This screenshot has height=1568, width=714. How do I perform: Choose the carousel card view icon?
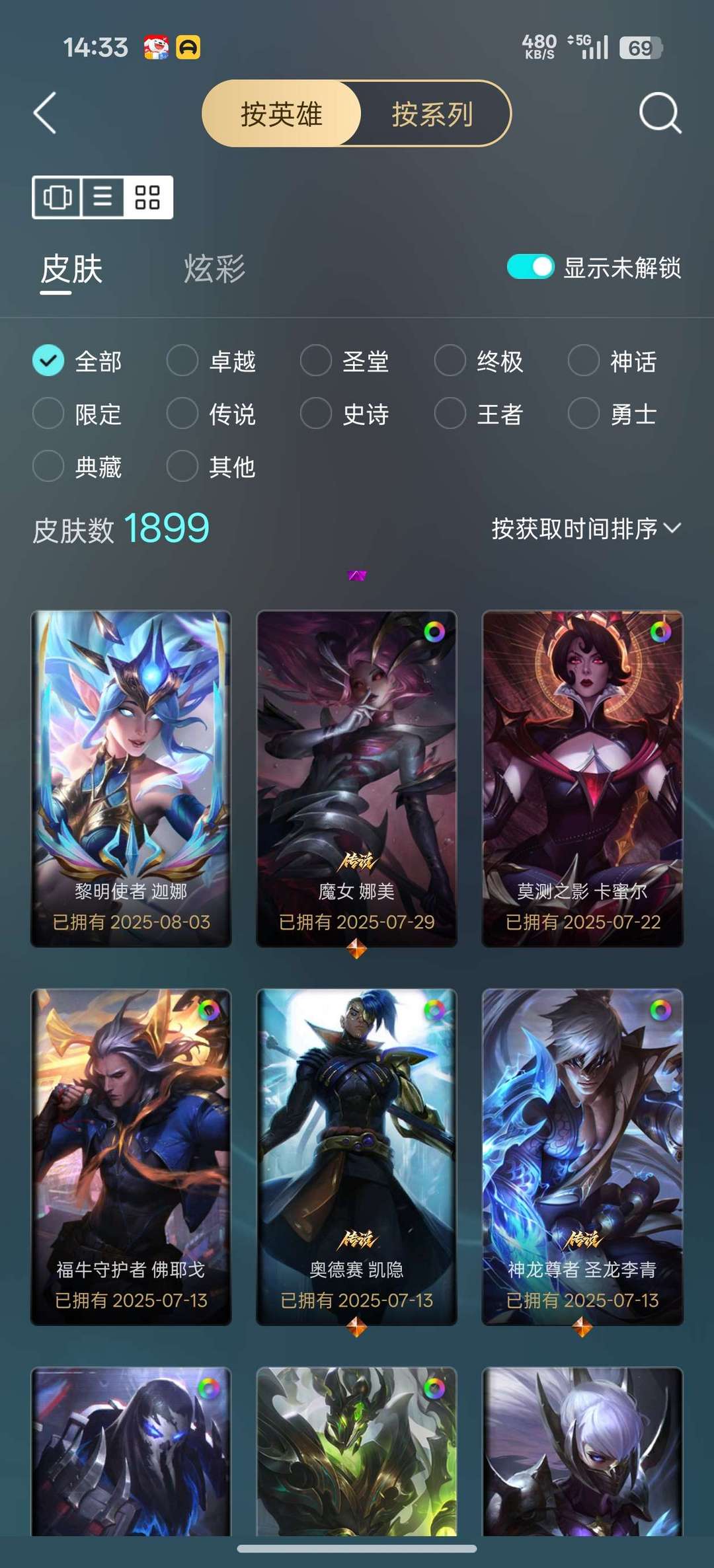[57, 197]
